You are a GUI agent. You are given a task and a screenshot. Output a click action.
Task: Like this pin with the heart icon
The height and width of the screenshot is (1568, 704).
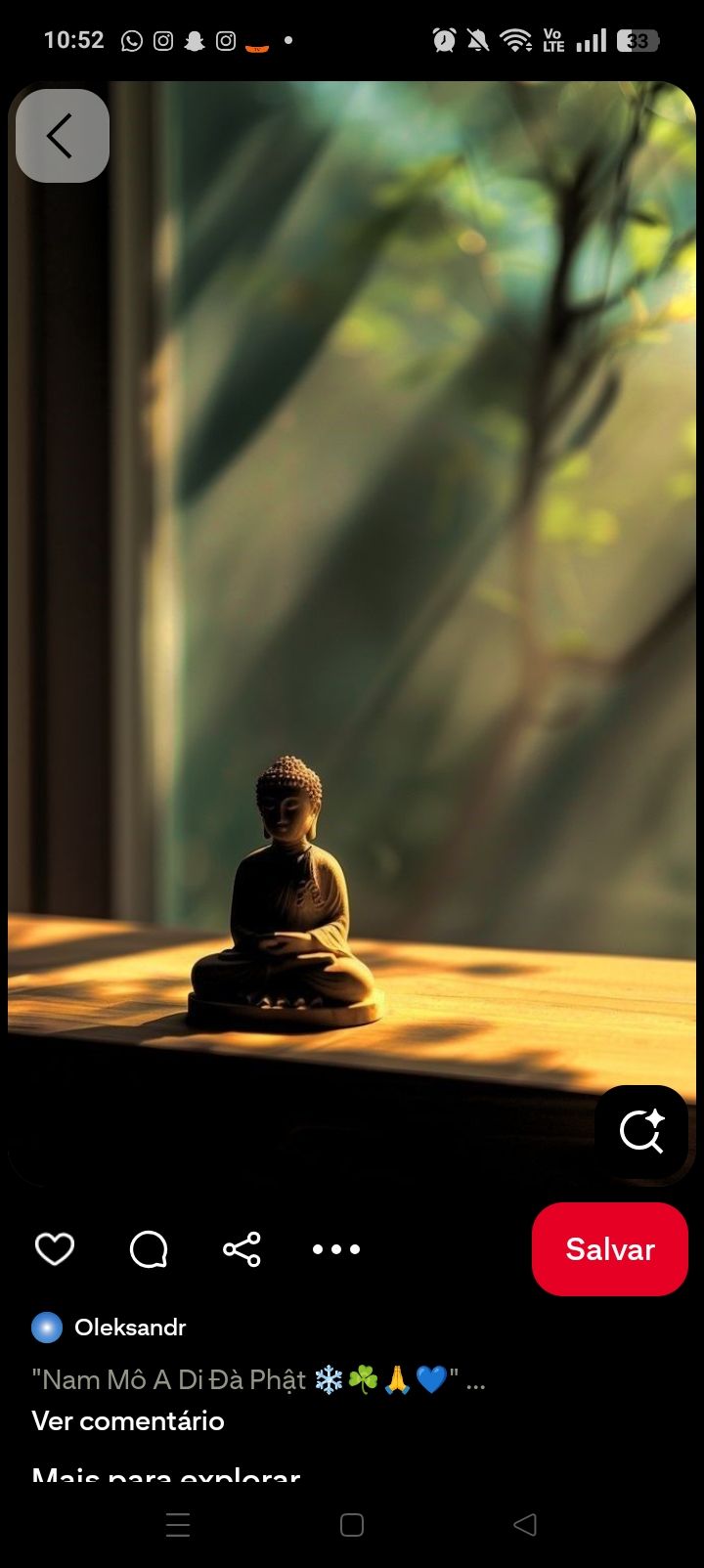55,1248
